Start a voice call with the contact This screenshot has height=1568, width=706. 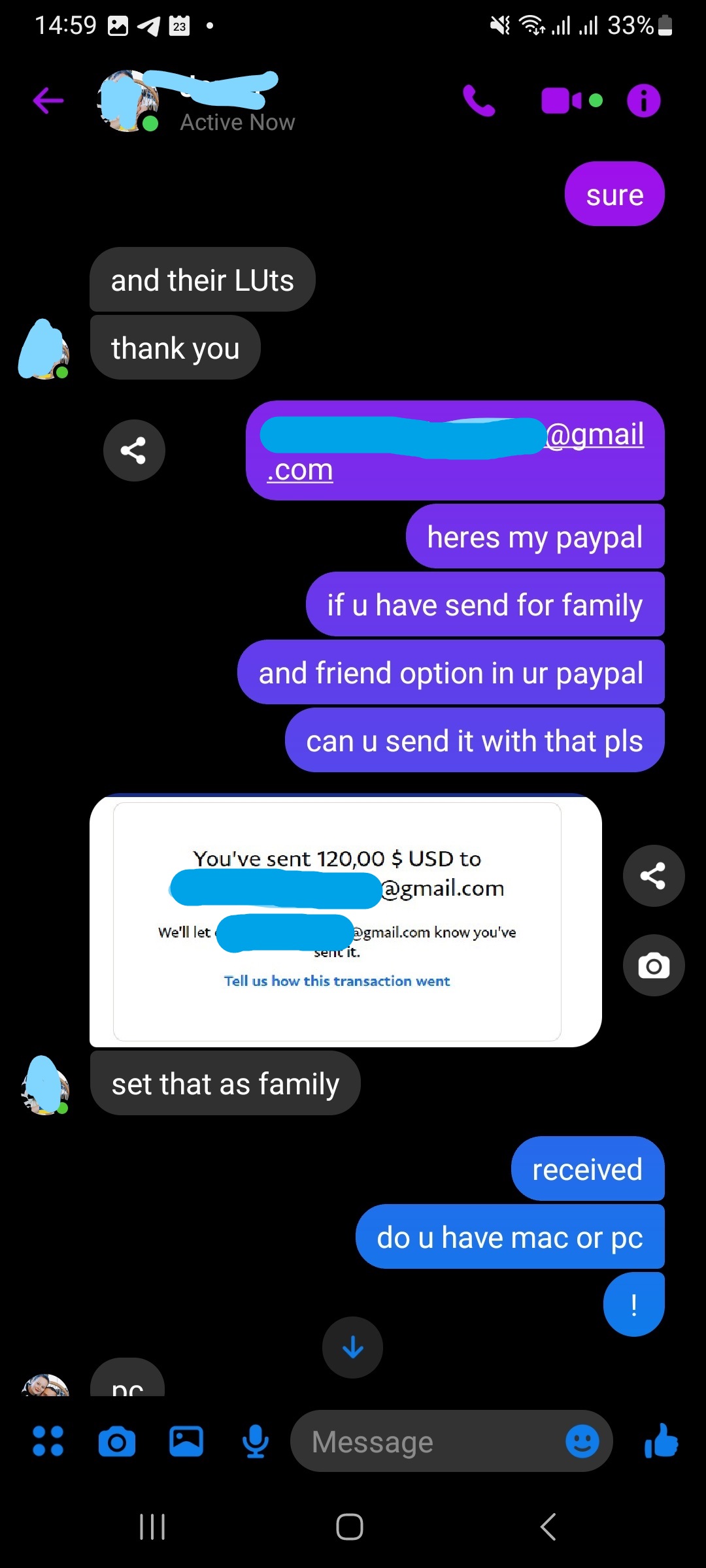479,101
